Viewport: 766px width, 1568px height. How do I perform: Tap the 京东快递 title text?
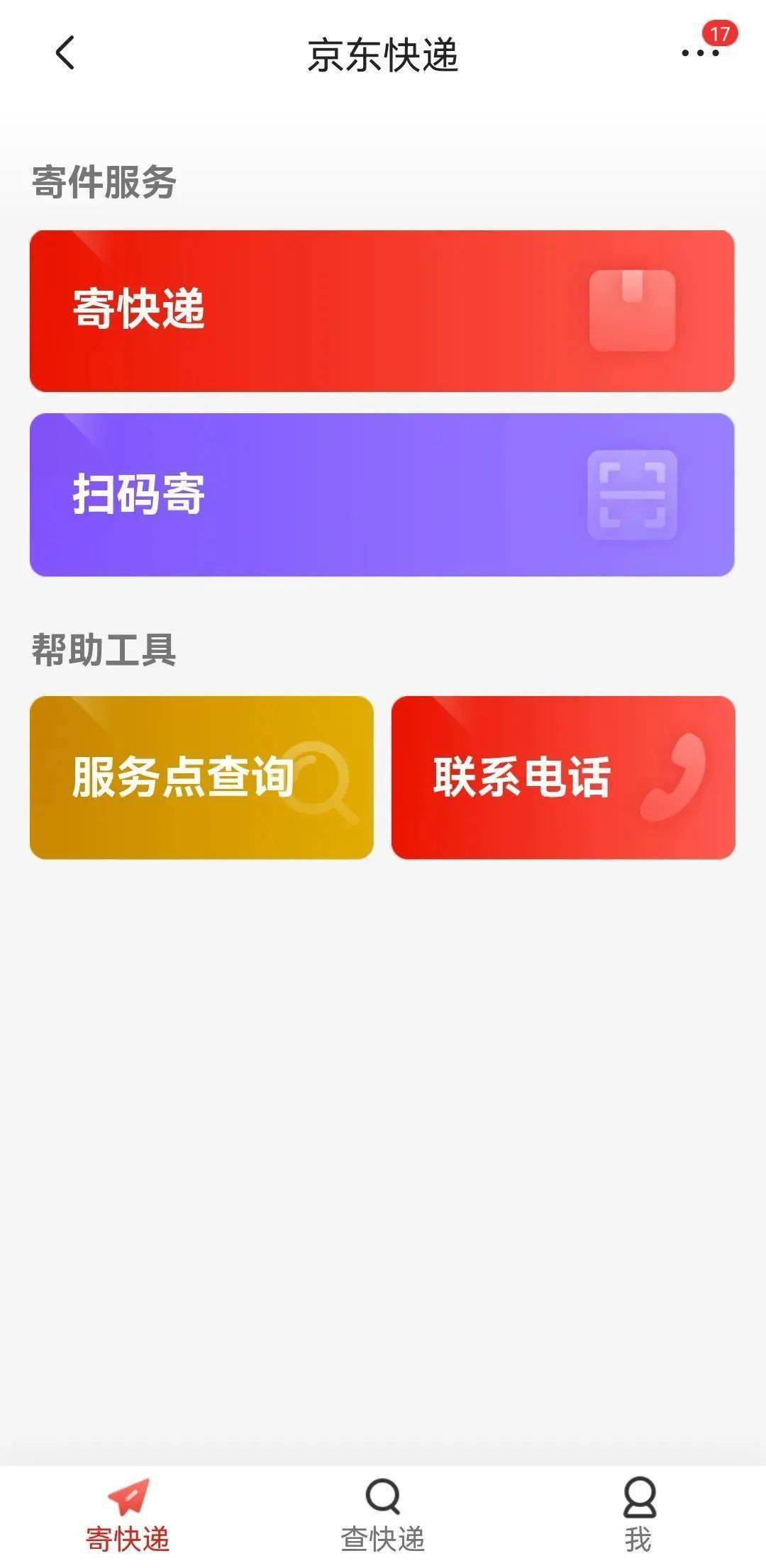coord(382,57)
